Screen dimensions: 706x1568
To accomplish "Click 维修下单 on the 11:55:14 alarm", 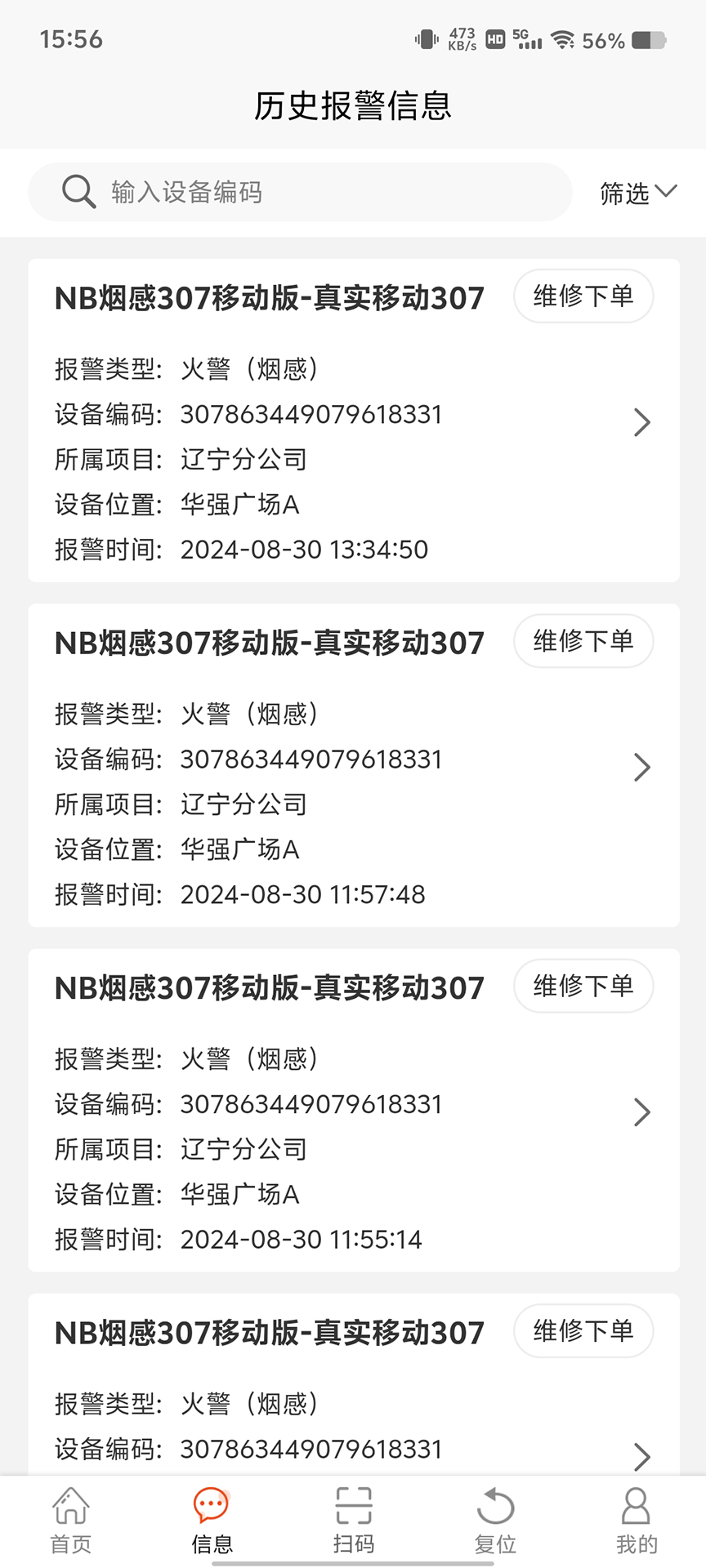I will pyautogui.click(x=583, y=986).
